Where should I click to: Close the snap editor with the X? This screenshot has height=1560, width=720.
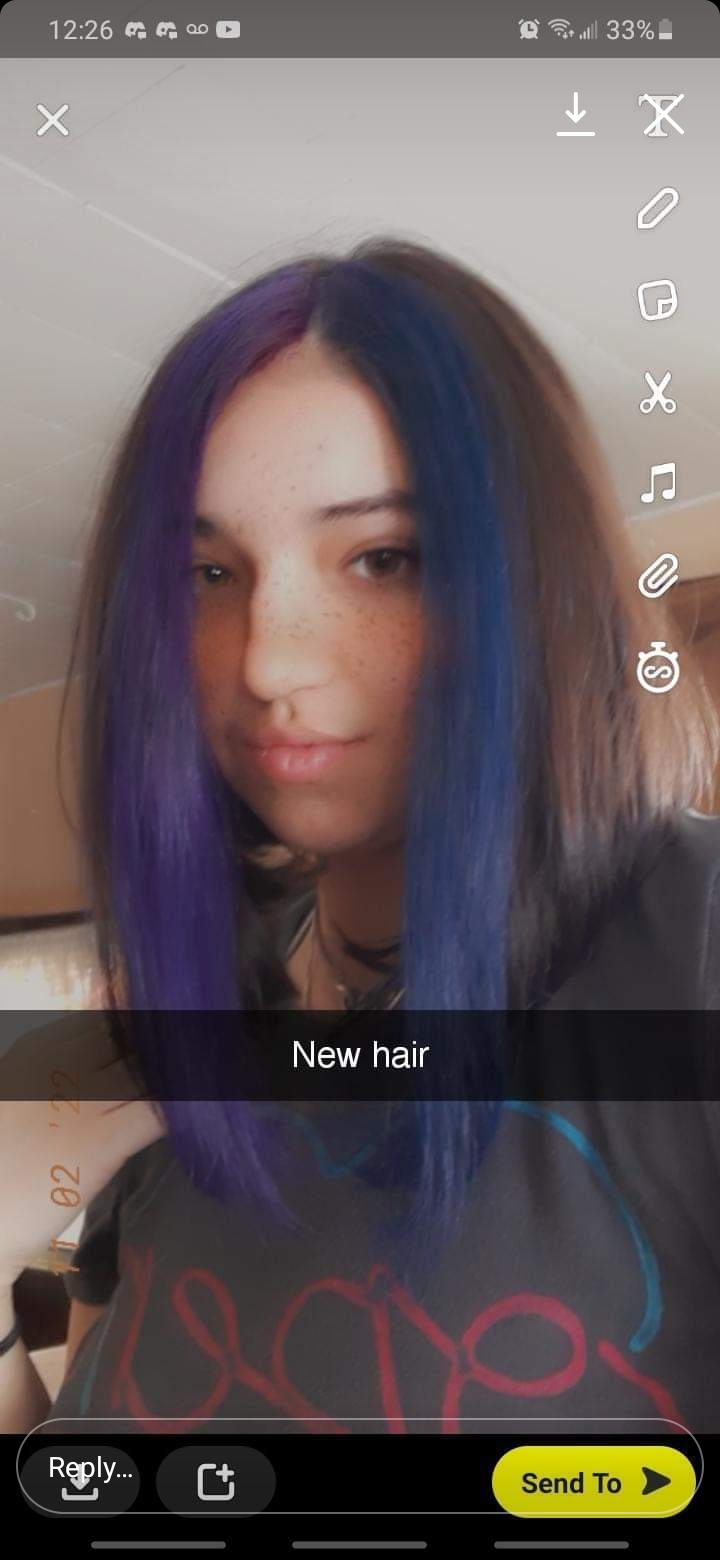[x=52, y=121]
